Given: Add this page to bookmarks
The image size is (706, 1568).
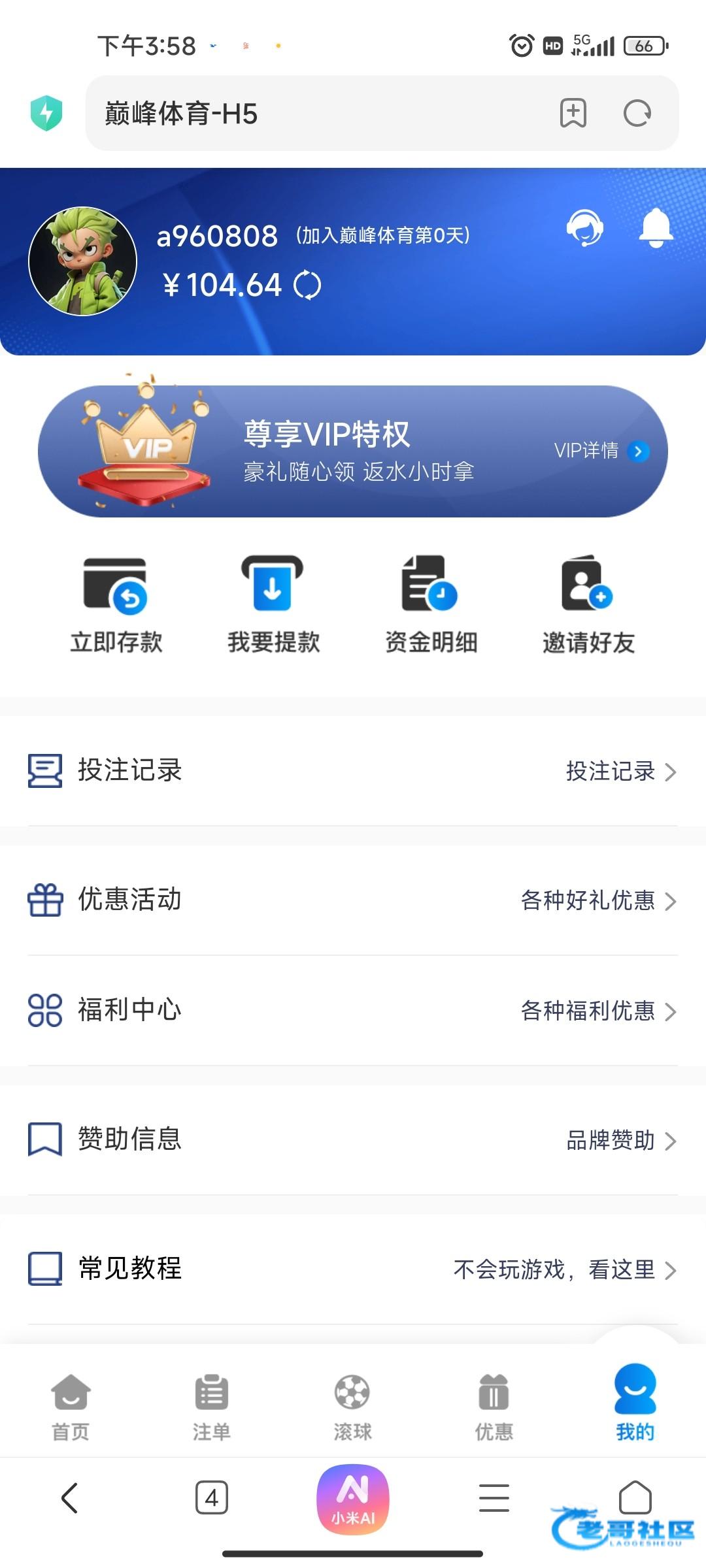Looking at the screenshot, I should point(573,113).
